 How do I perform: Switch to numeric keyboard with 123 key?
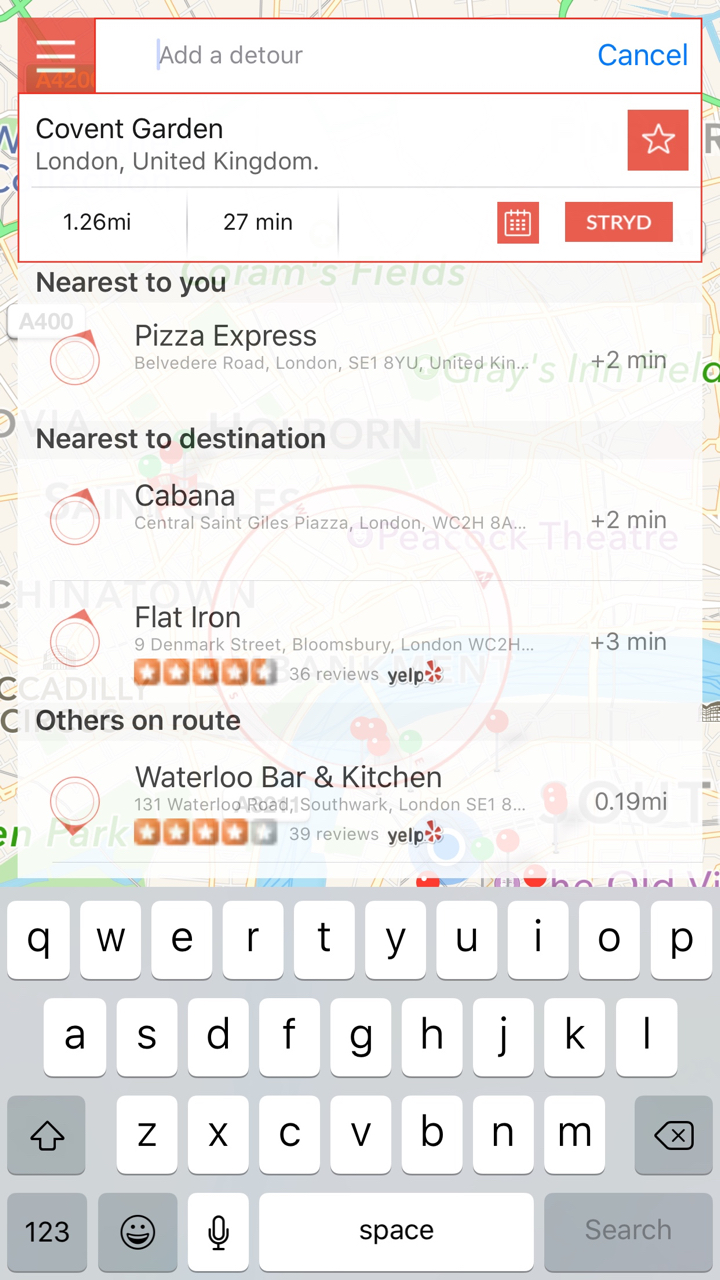tap(46, 1231)
